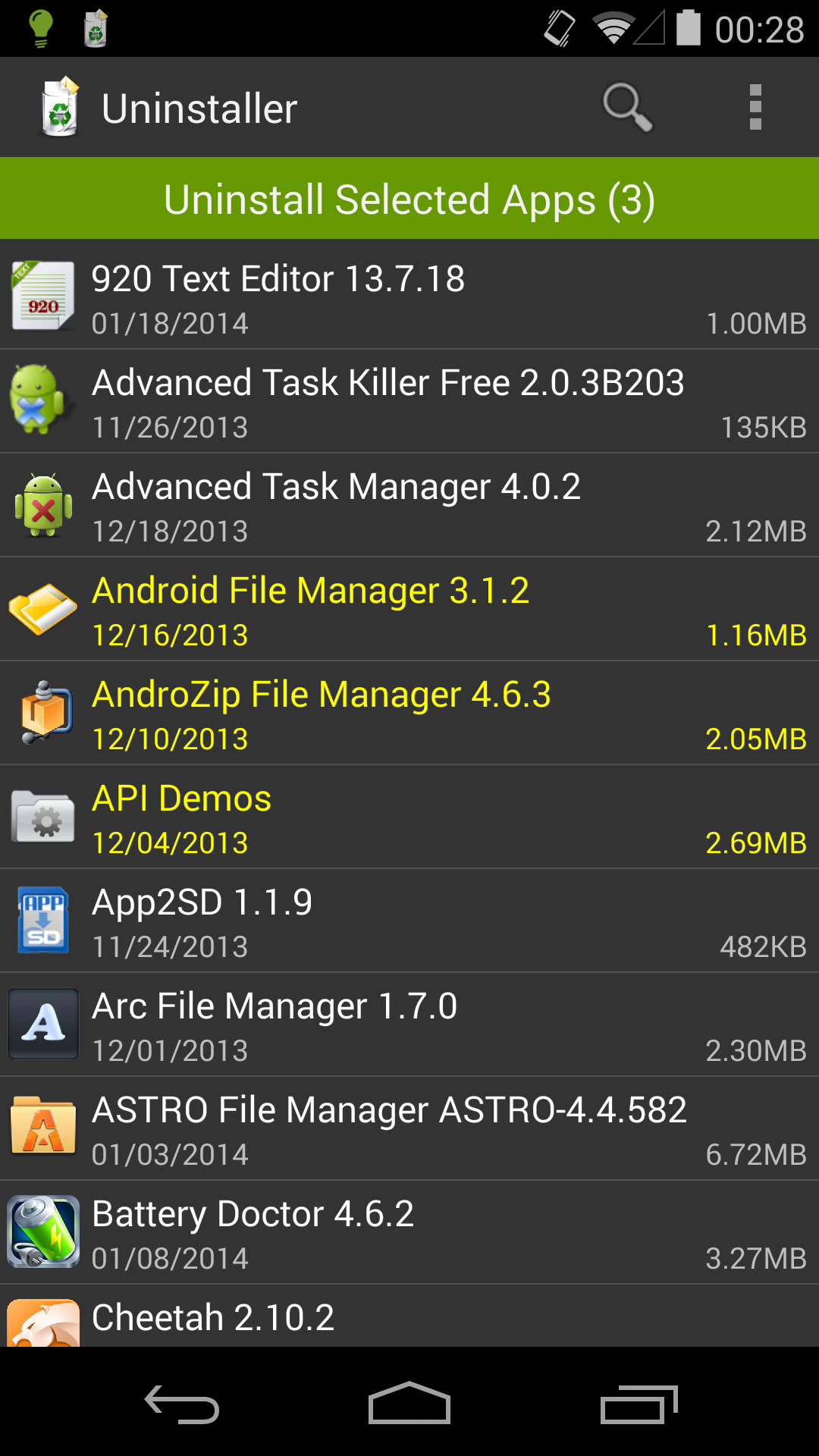
Task: Select Advanced Task Killer Free row
Action: click(409, 400)
